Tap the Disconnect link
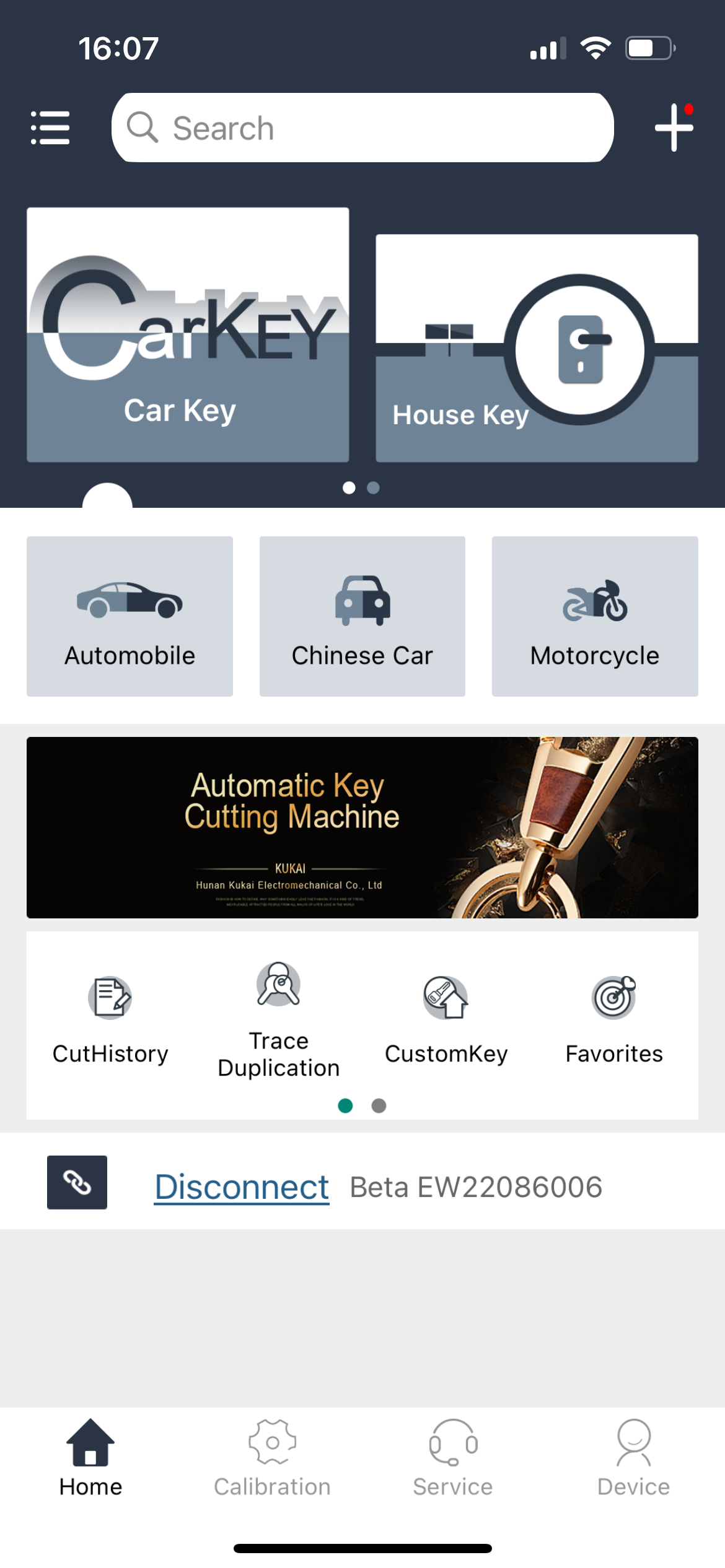 [x=242, y=1187]
